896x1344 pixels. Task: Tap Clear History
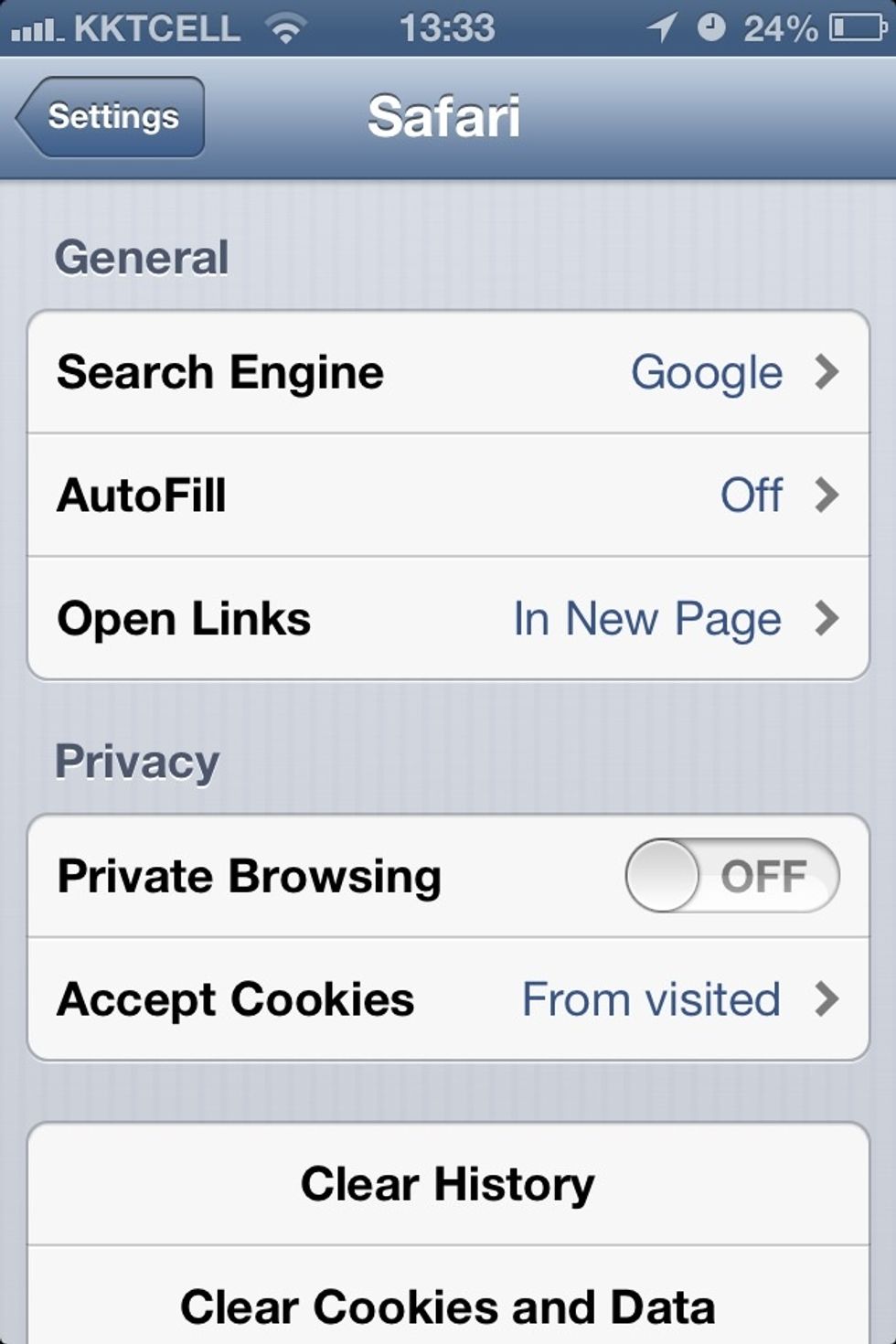click(x=448, y=1184)
